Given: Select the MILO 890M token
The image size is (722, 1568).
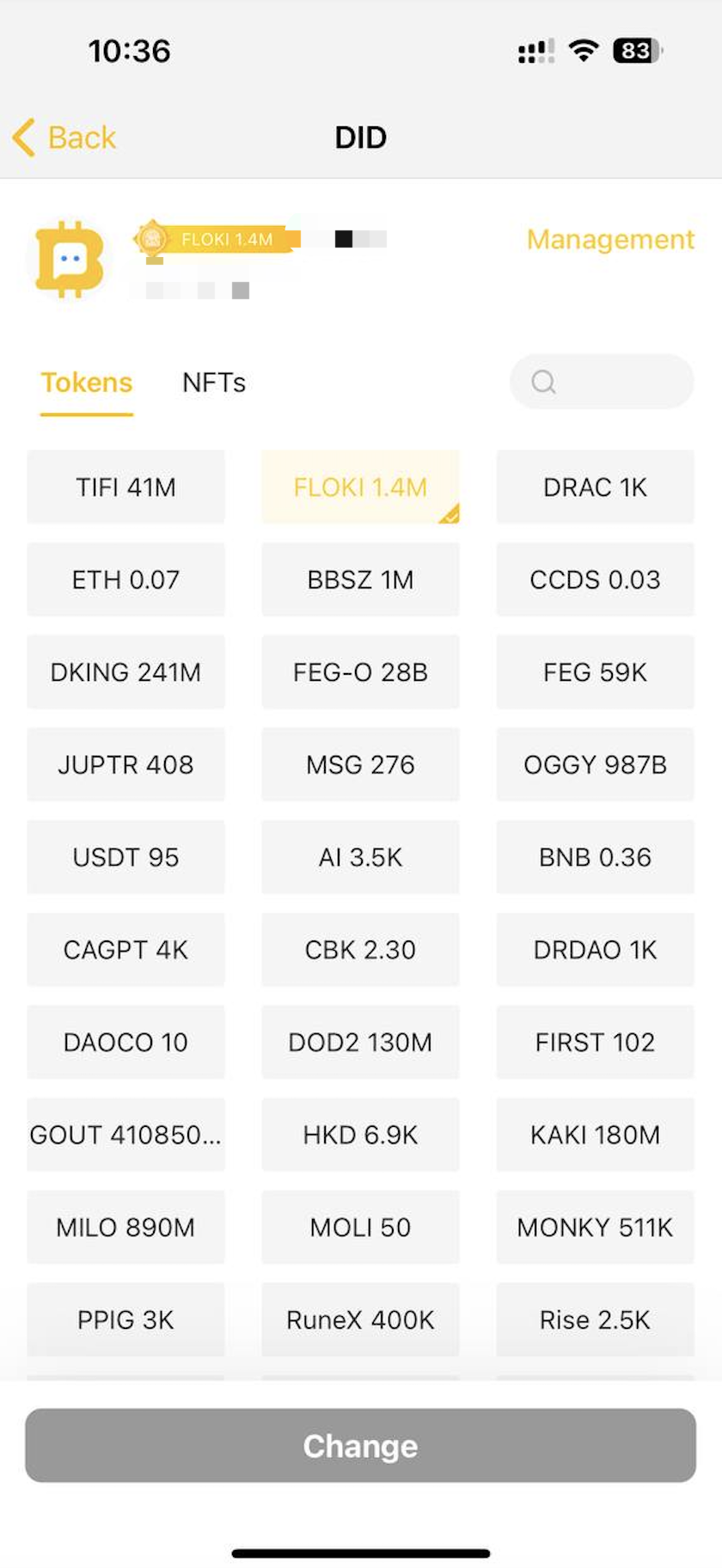Looking at the screenshot, I should [125, 1228].
